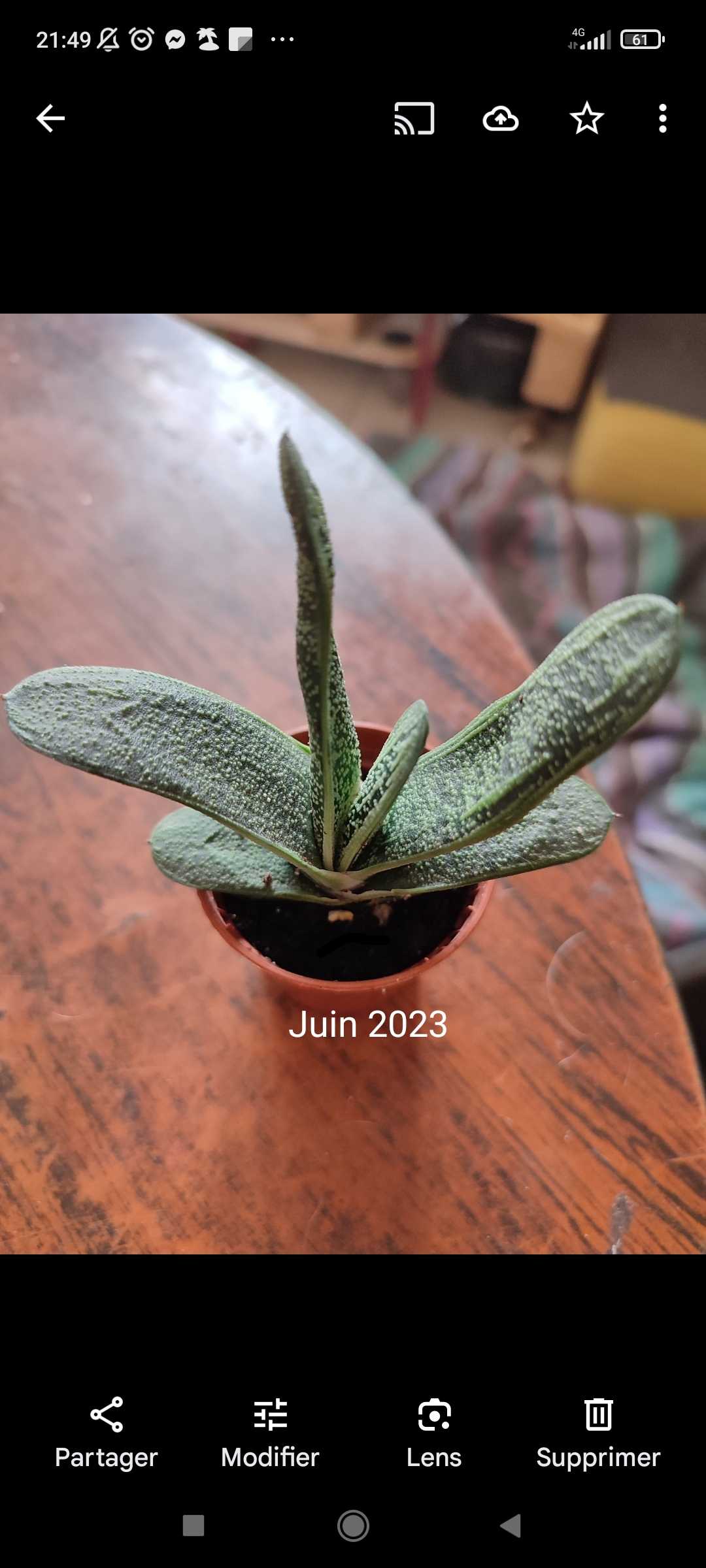Go back using the top-left arrow
The image size is (706, 1568).
point(50,118)
